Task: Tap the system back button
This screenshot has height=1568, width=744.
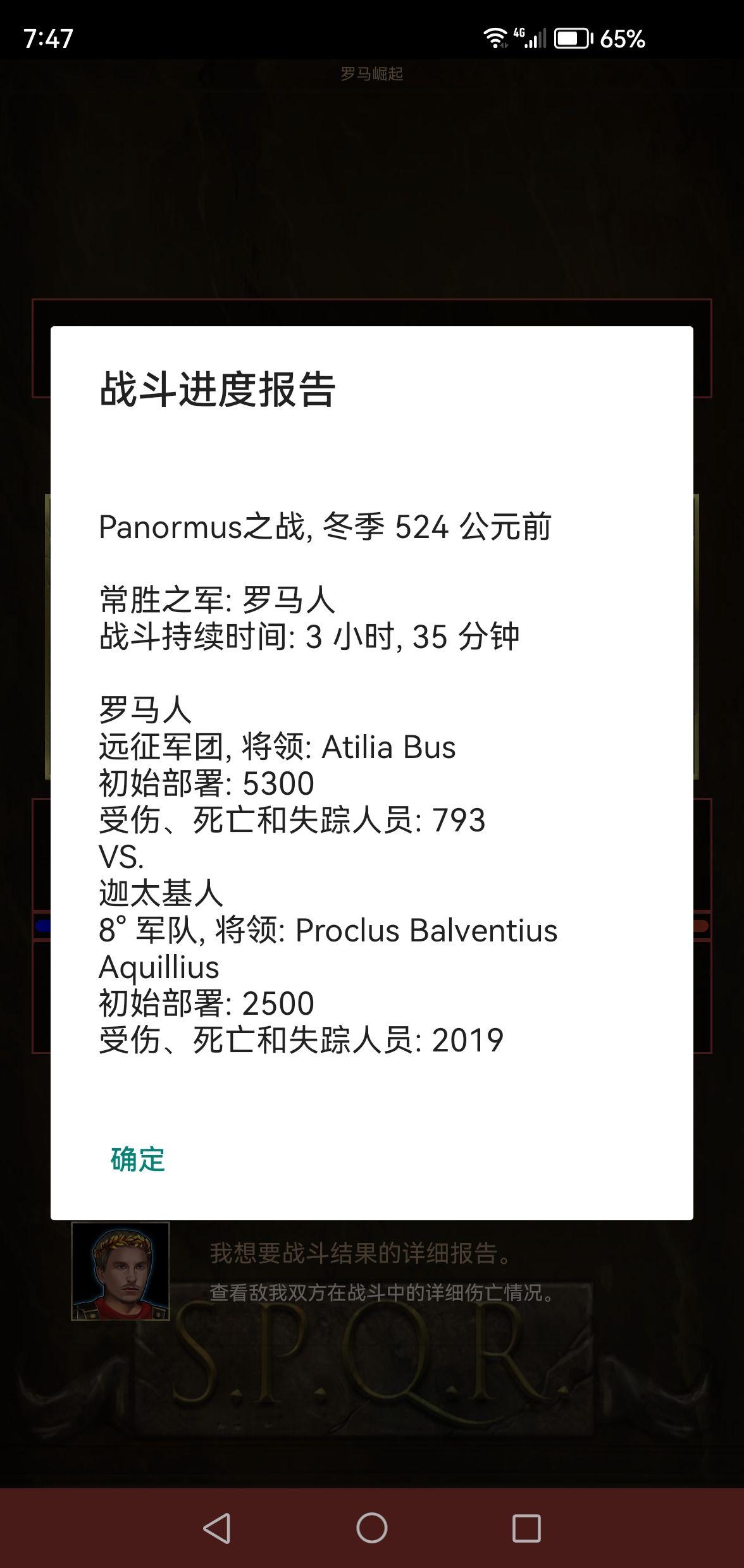Action: click(217, 1529)
